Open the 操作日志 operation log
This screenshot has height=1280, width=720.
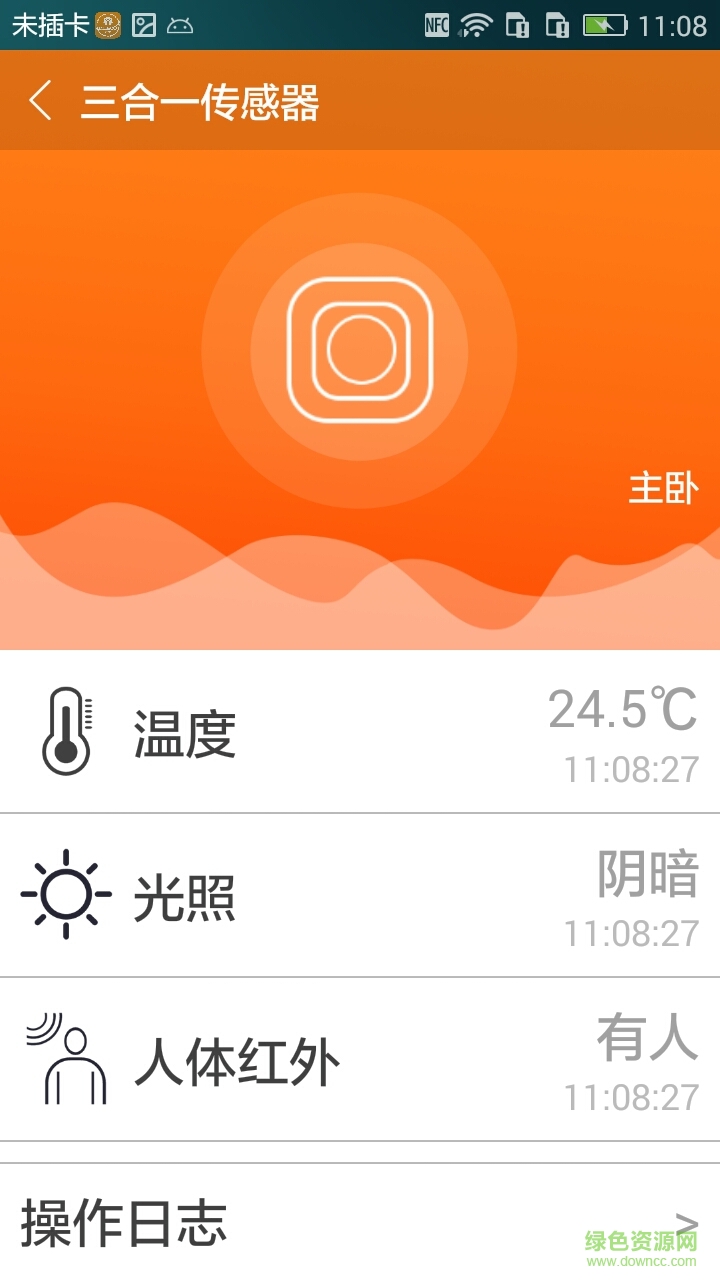pyautogui.click(x=360, y=1224)
